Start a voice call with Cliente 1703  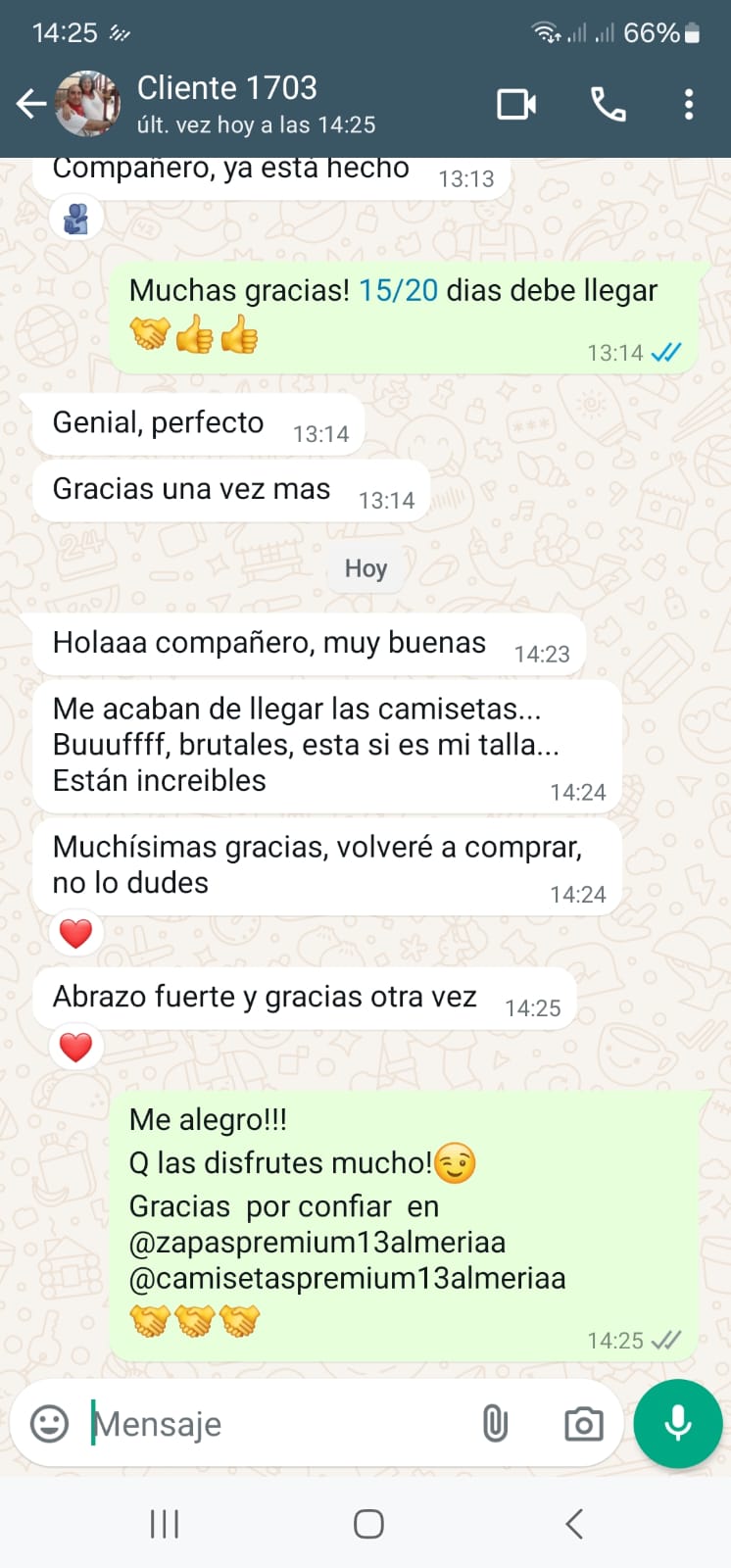pyautogui.click(x=608, y=104)
